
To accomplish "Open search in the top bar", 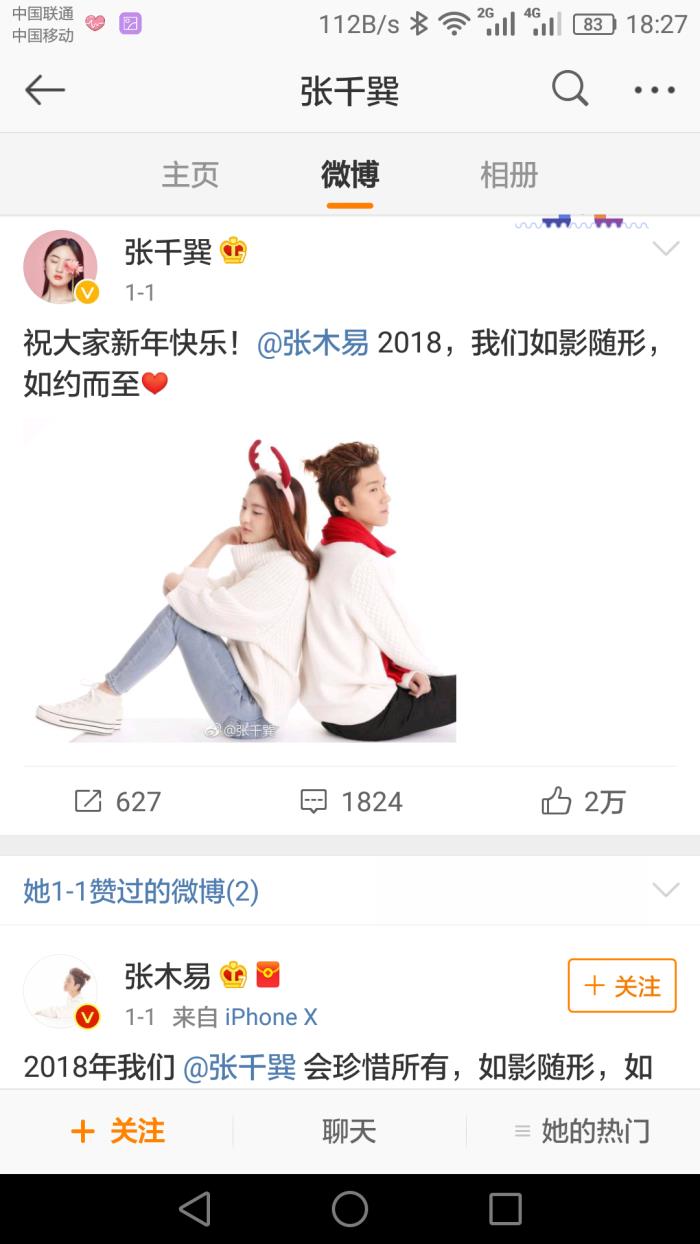I will (570, 89).
